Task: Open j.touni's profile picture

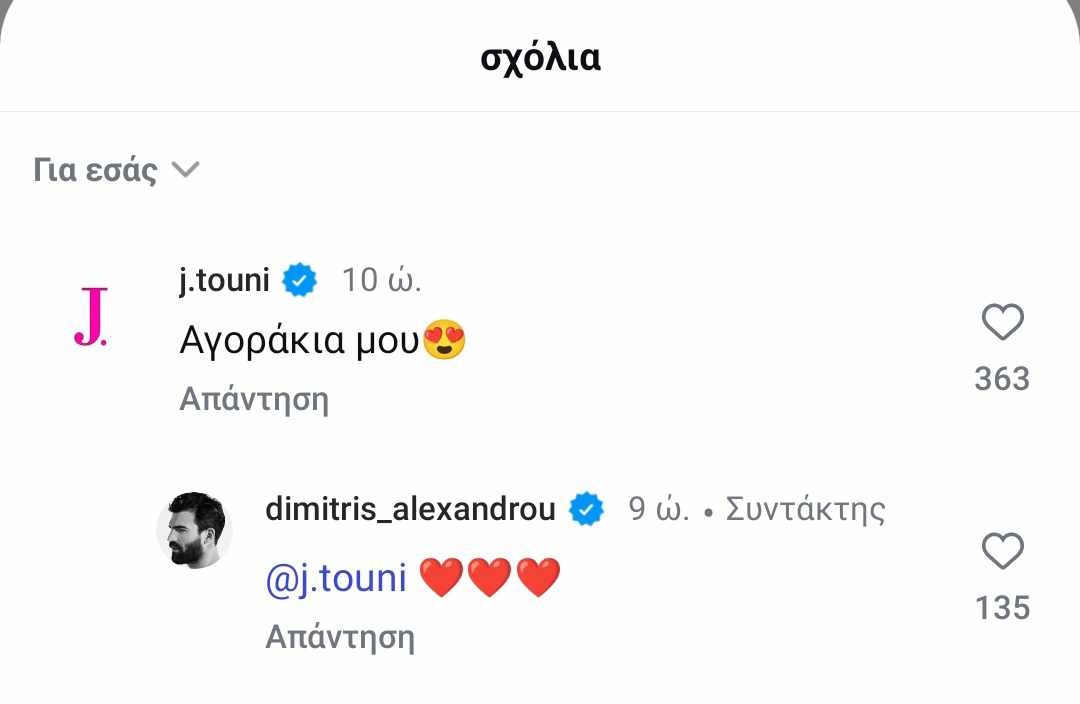Action: point(91,317)
